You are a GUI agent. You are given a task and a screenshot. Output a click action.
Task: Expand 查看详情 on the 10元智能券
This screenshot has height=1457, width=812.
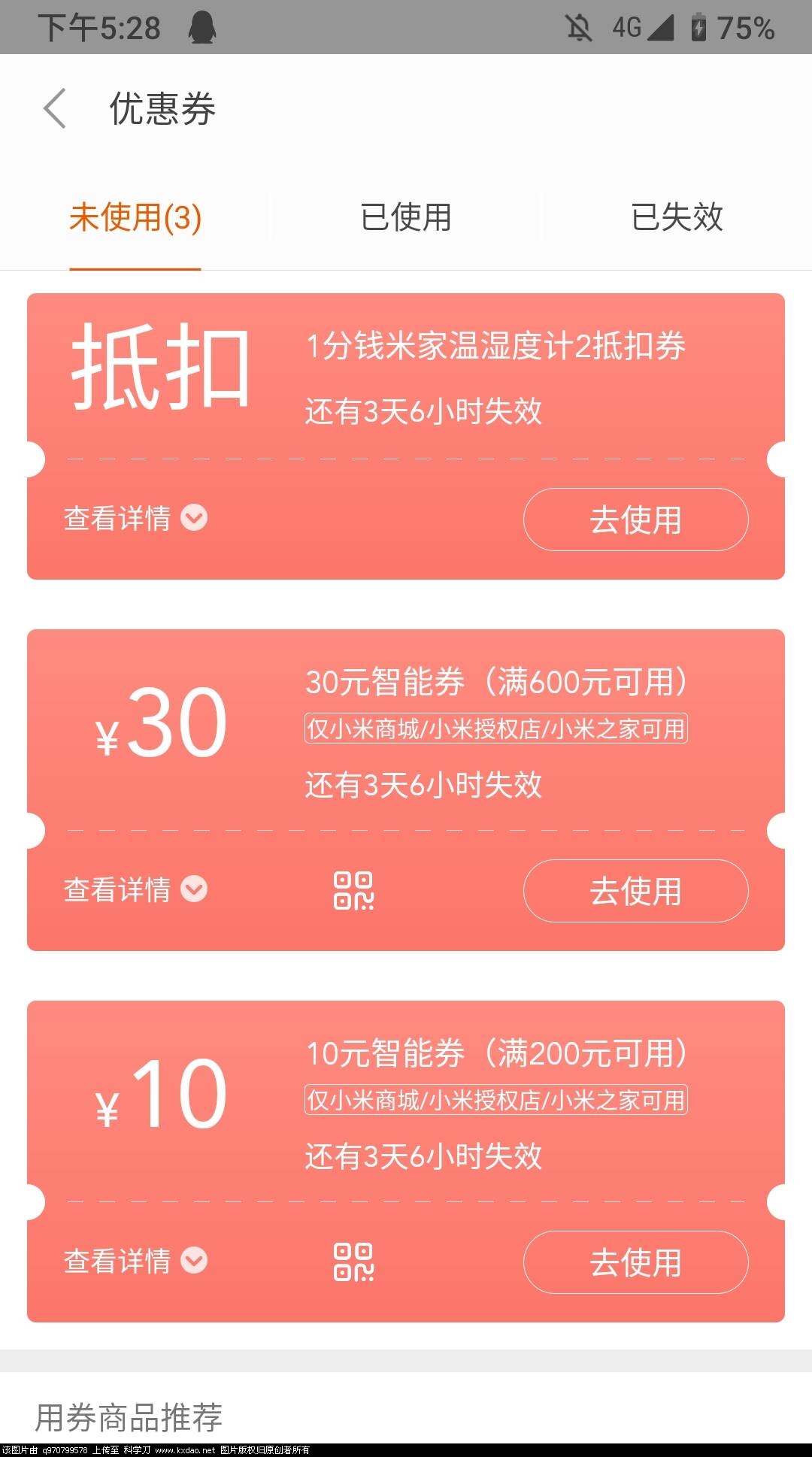tap(135, 1261)
